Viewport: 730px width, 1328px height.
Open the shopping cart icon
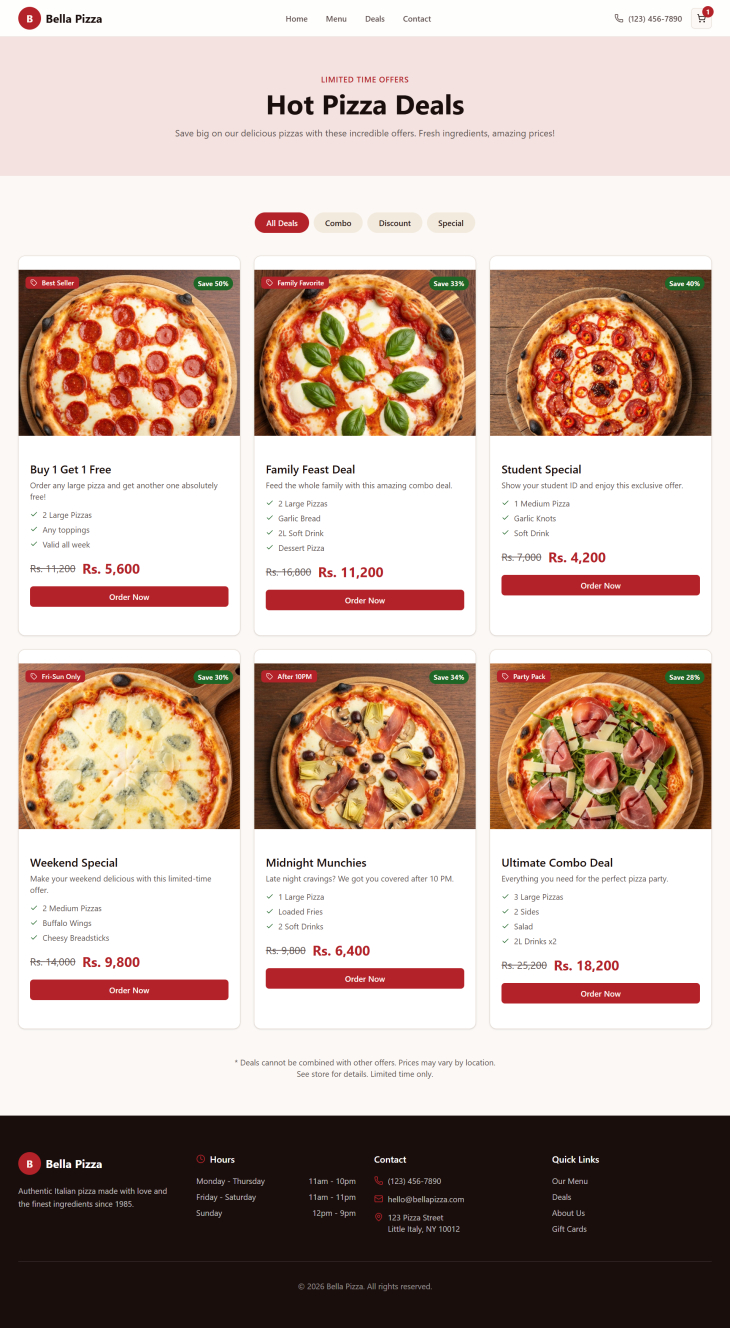(x=701, y=19)
